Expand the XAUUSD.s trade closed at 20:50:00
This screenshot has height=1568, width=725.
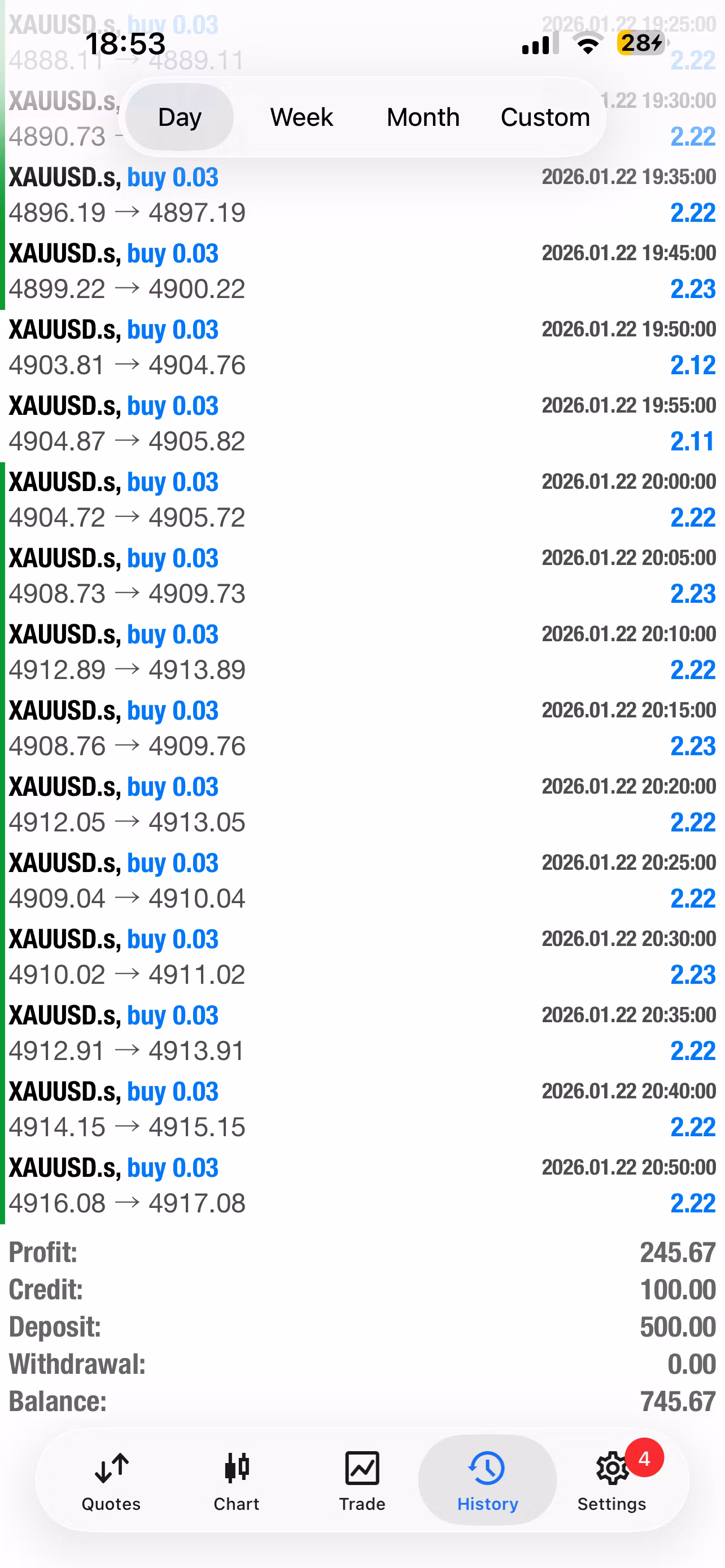click(362, 1185)
